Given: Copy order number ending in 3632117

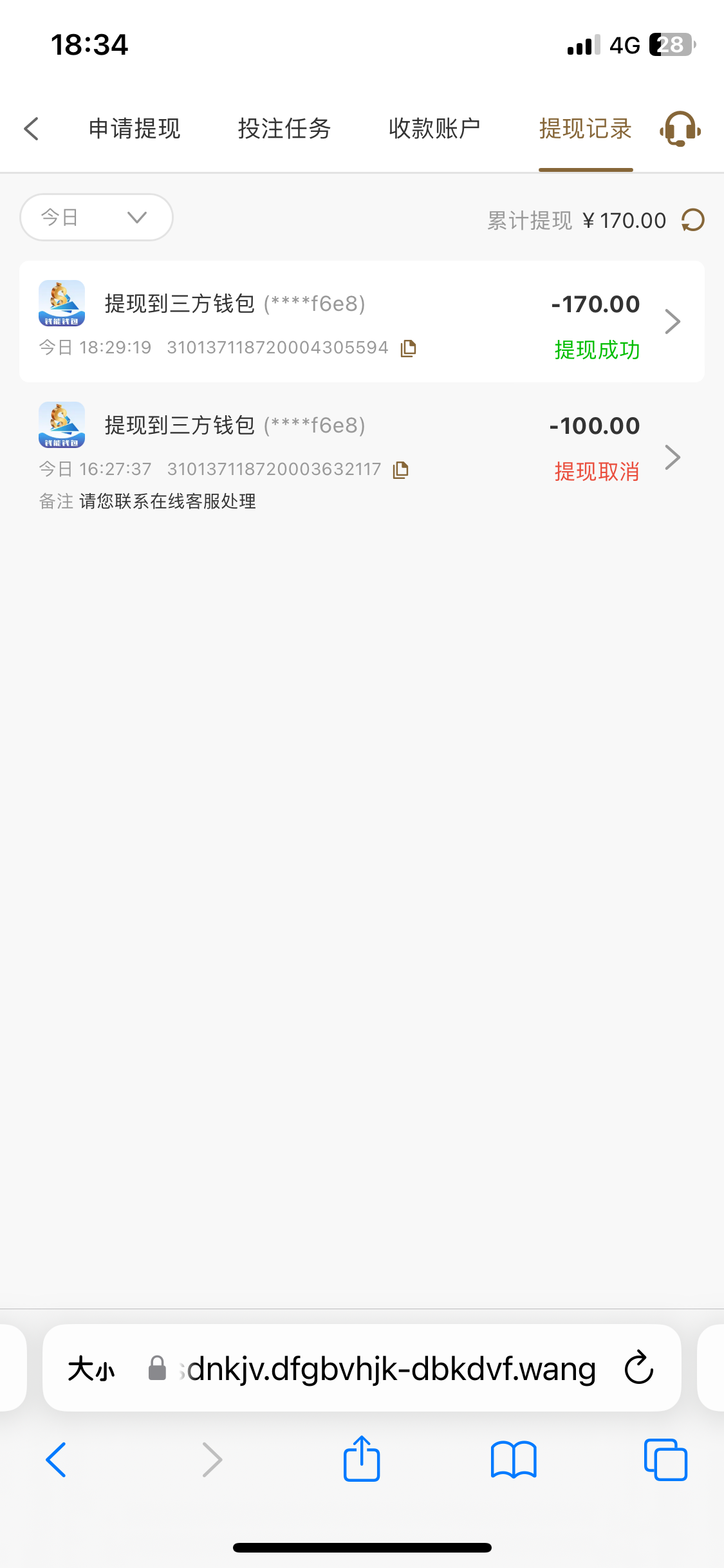Looking at the screenshot, I should (x=401, y=470).
